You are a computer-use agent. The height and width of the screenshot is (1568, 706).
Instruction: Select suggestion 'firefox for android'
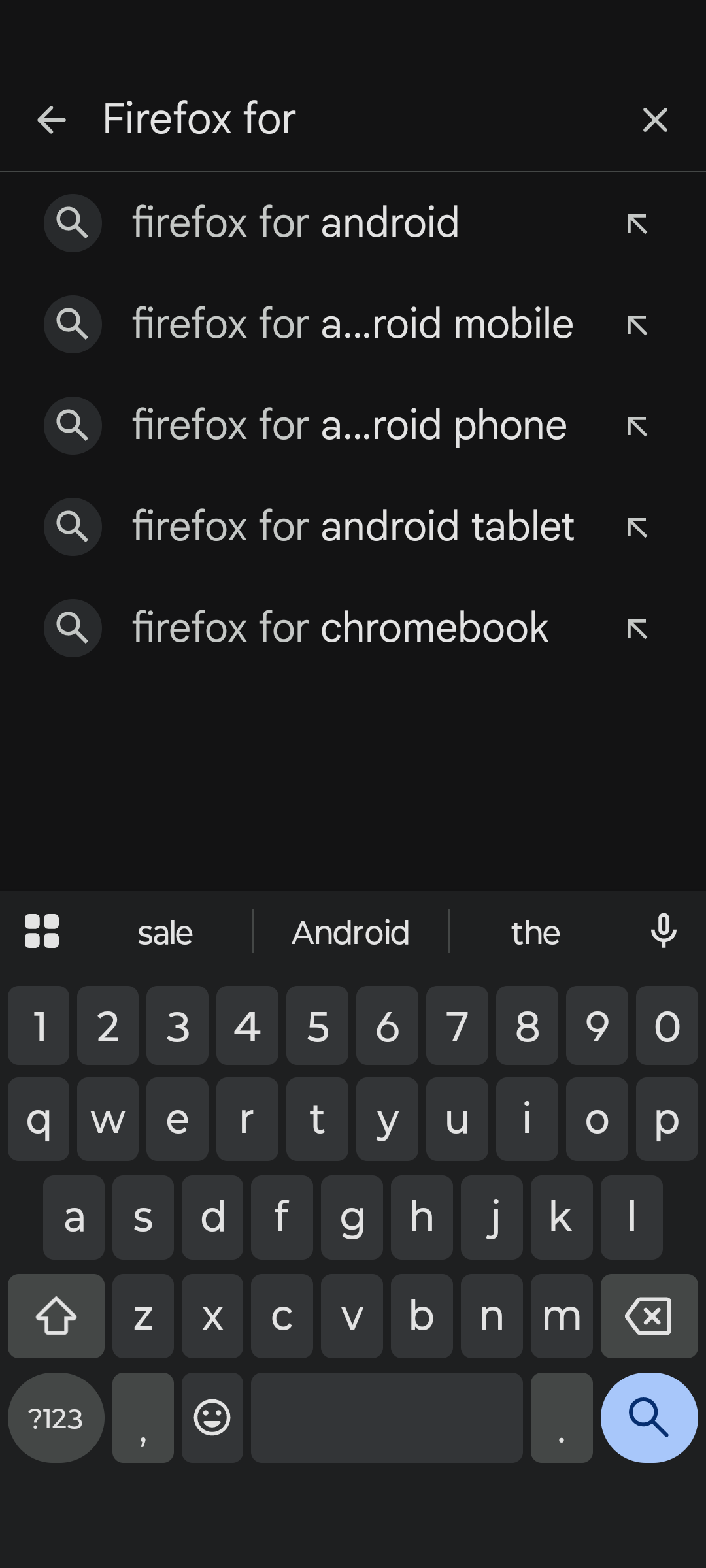295,223
